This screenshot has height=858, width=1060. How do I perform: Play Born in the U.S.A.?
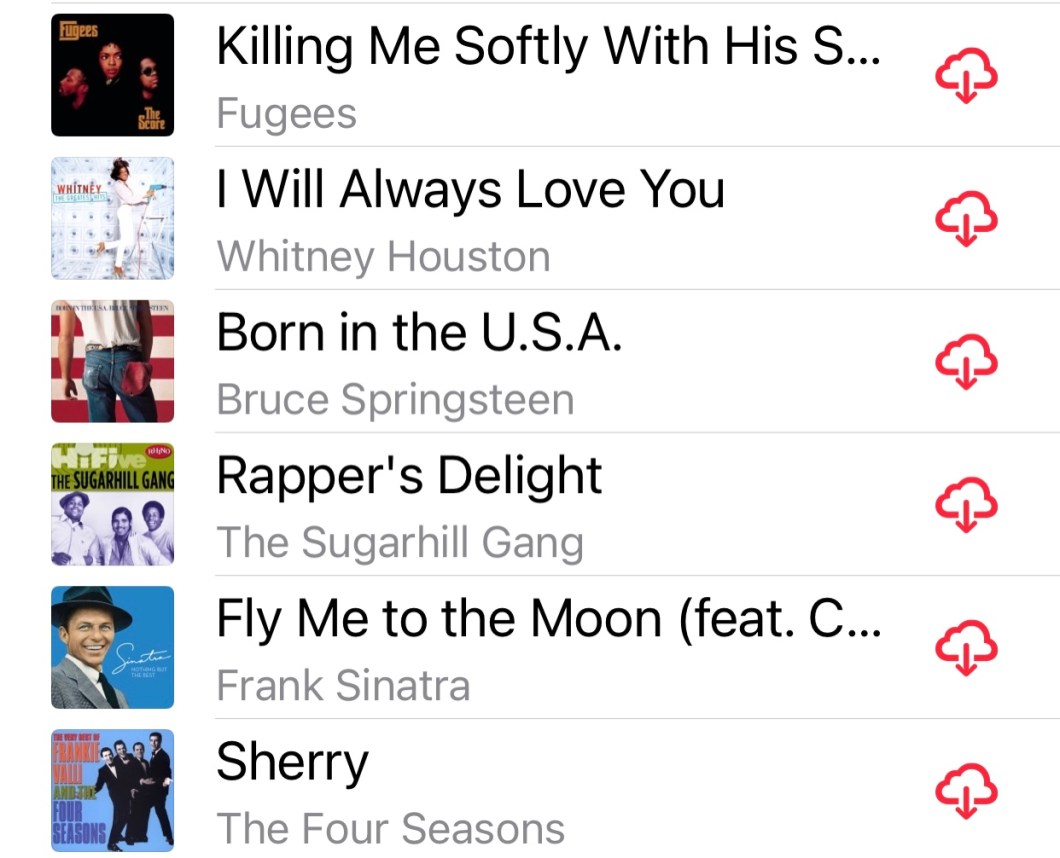[420, 332]
